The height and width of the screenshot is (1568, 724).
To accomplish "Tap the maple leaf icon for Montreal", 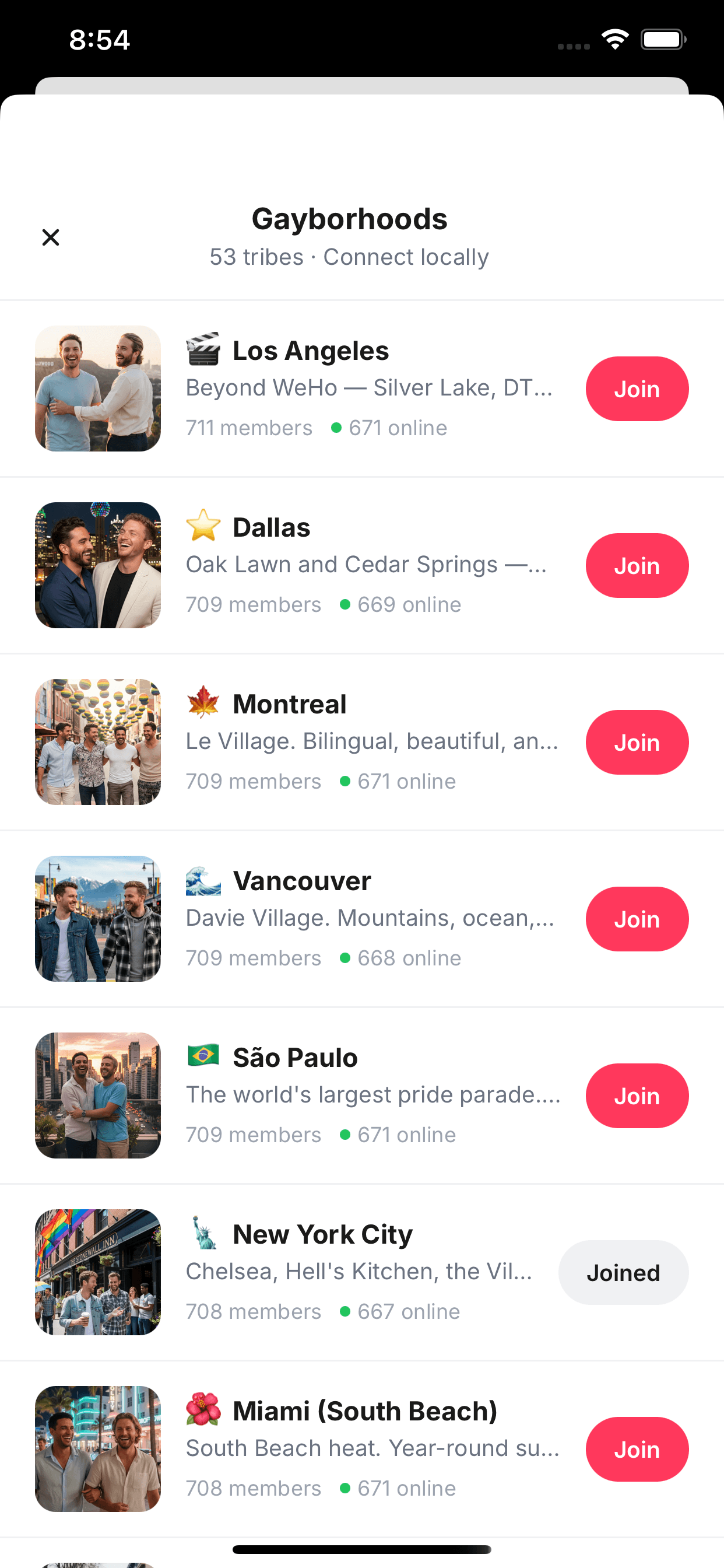I will (204, 703).
